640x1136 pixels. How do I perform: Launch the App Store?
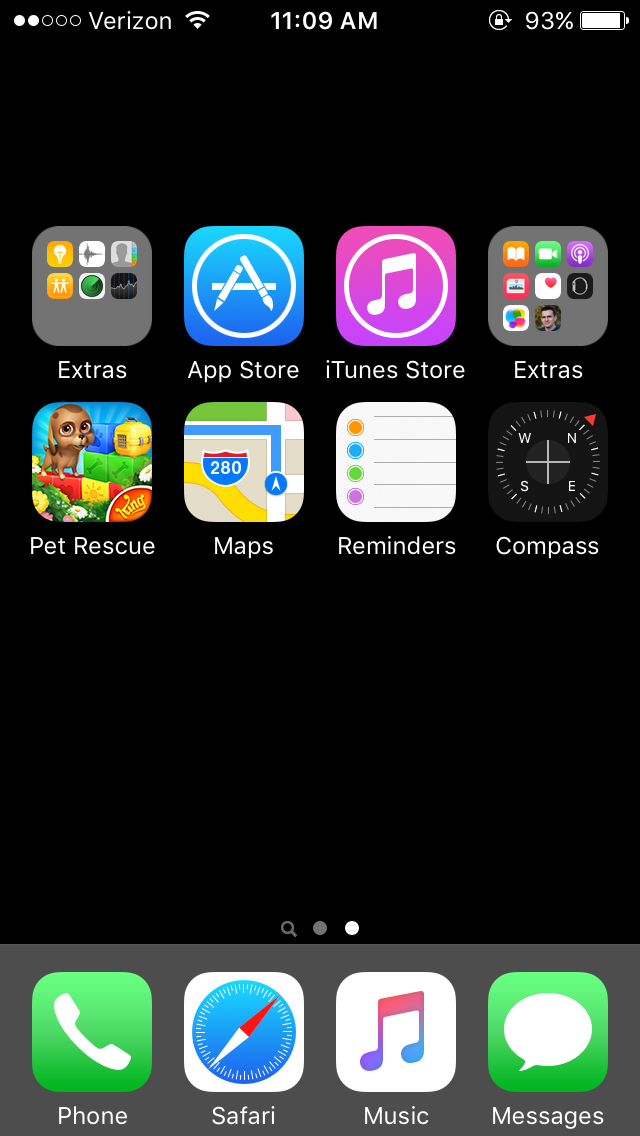244,286
